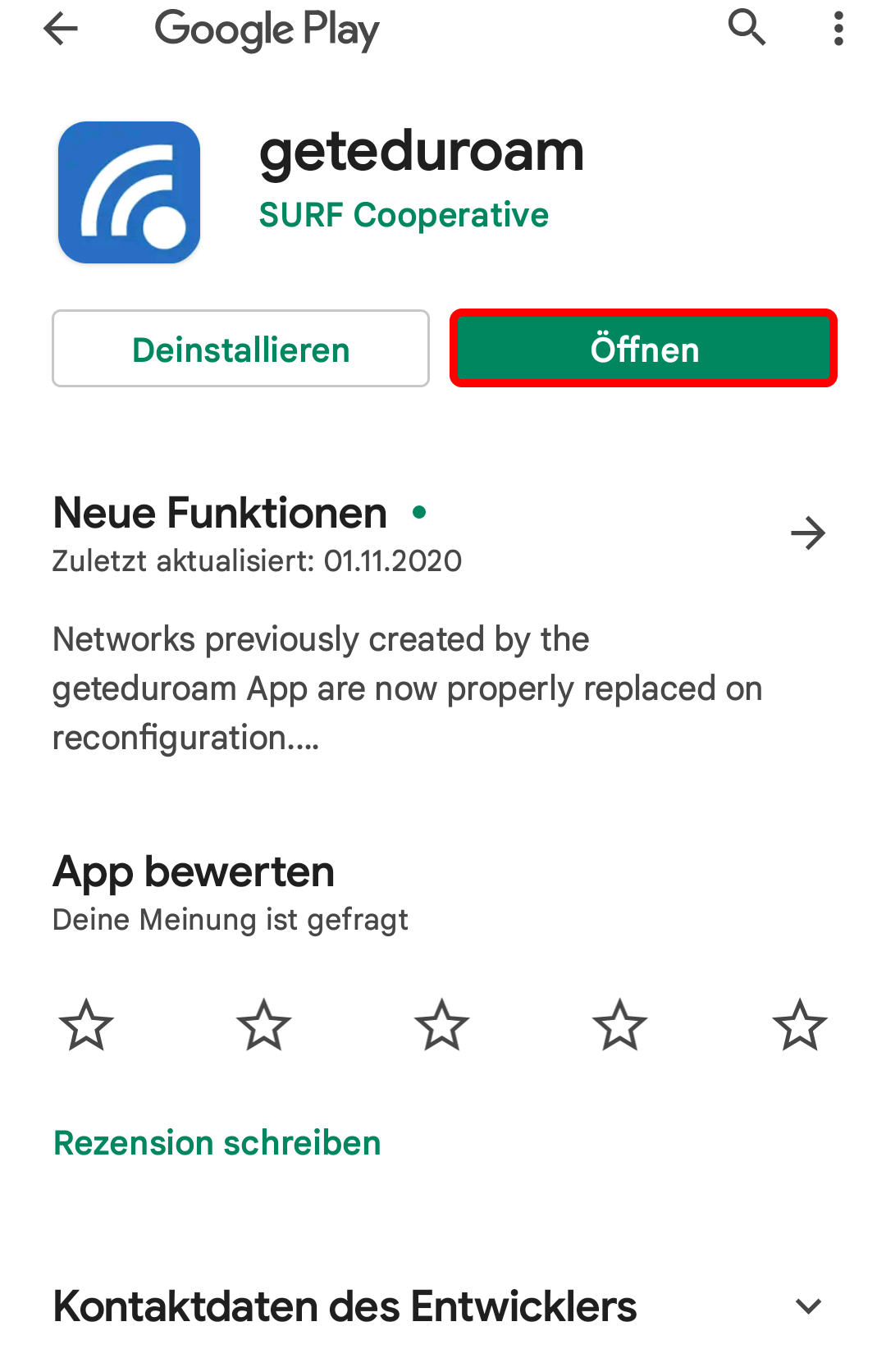Image resolution: width=886 pixels, height=1372 pixels.
Task: Rate the app three stars
Action: pos(442,1025)
